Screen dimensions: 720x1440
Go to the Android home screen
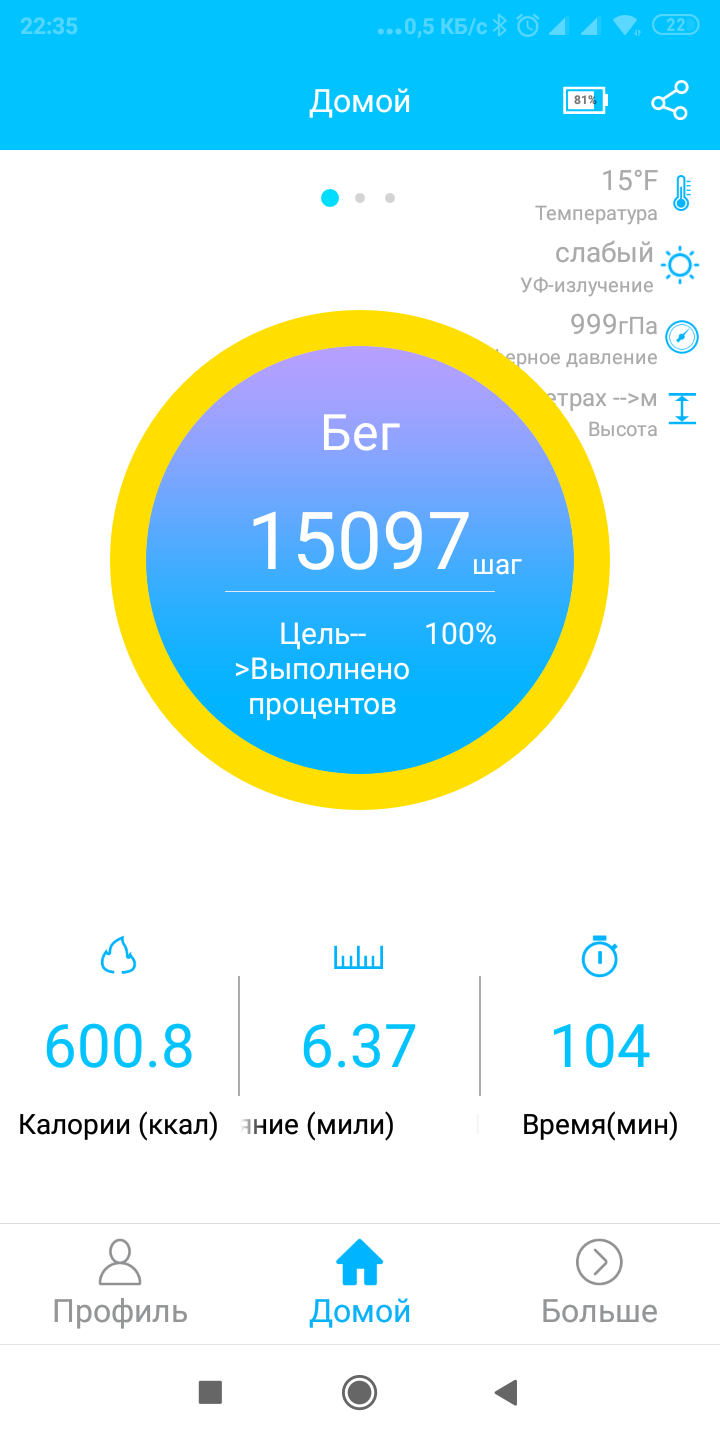[359, 1392]
